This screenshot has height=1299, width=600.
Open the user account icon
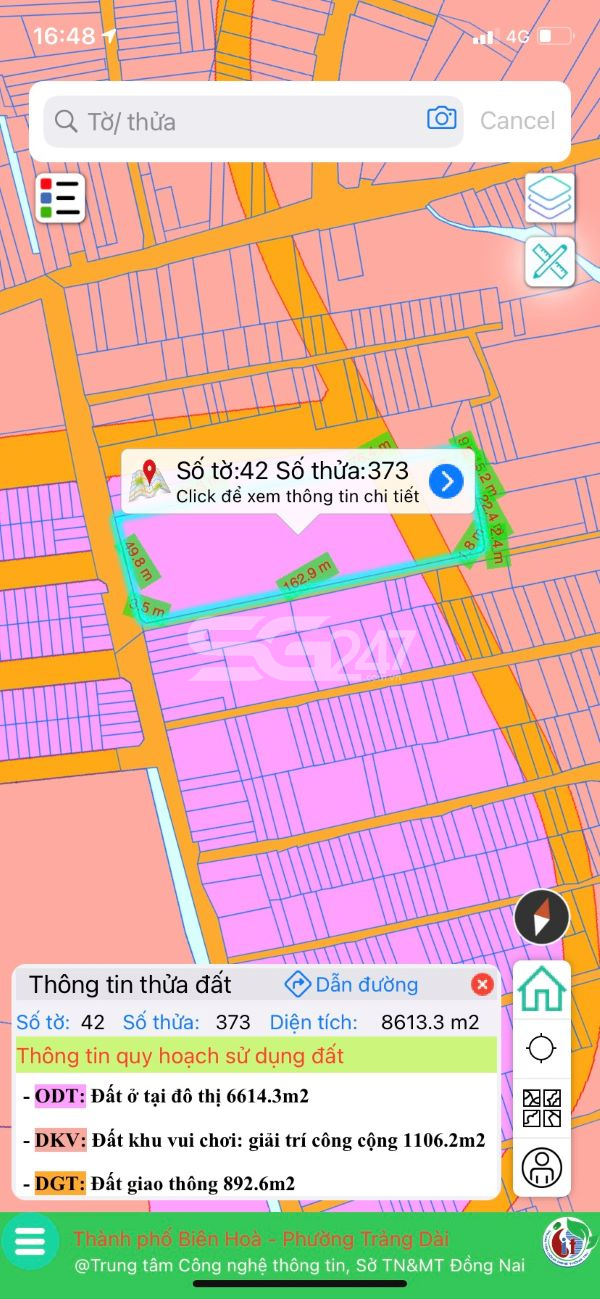pos(542,1167)
